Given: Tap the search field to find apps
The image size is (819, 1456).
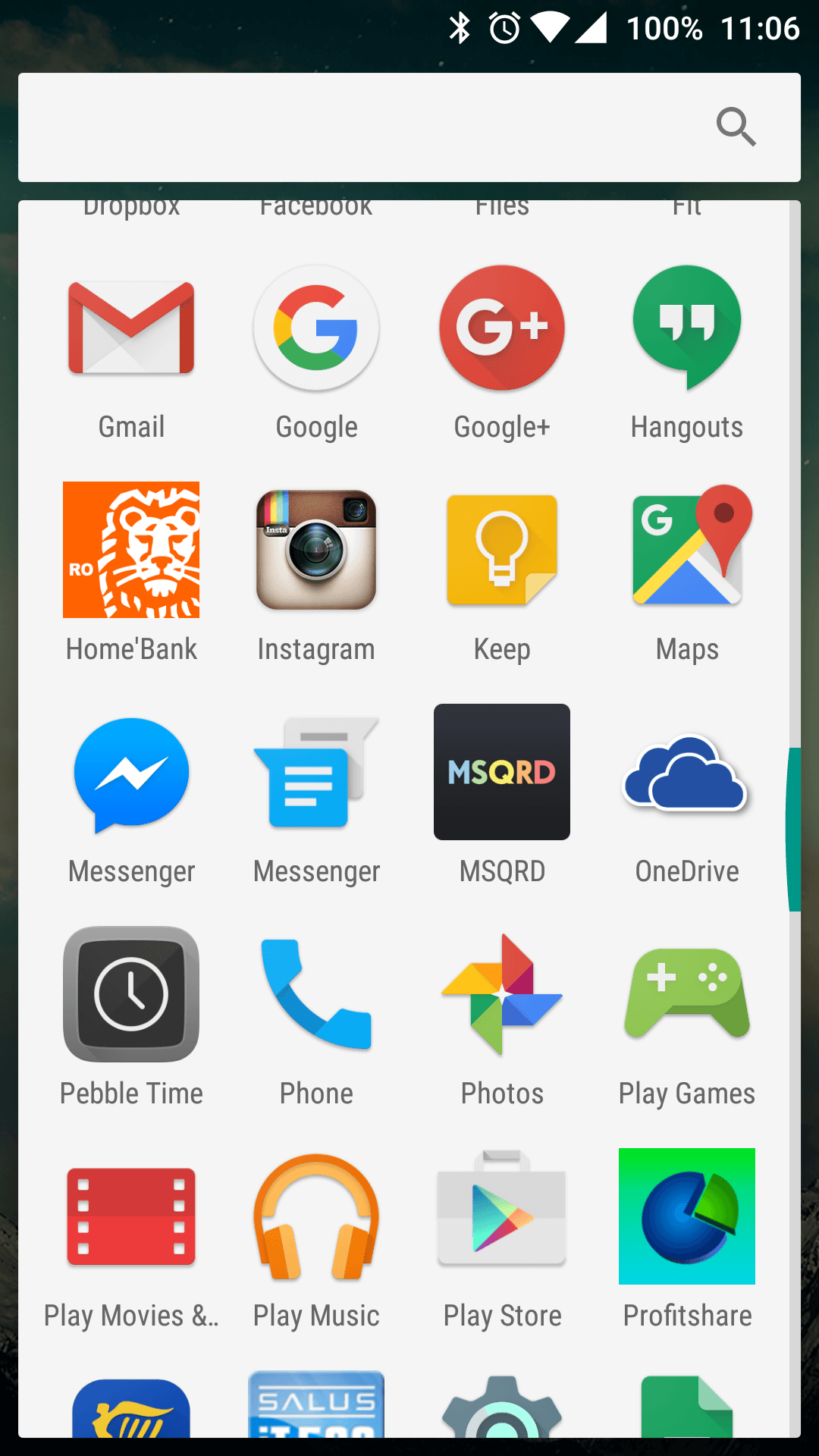Looking at the screenshot, I should (x=364, y=127).
